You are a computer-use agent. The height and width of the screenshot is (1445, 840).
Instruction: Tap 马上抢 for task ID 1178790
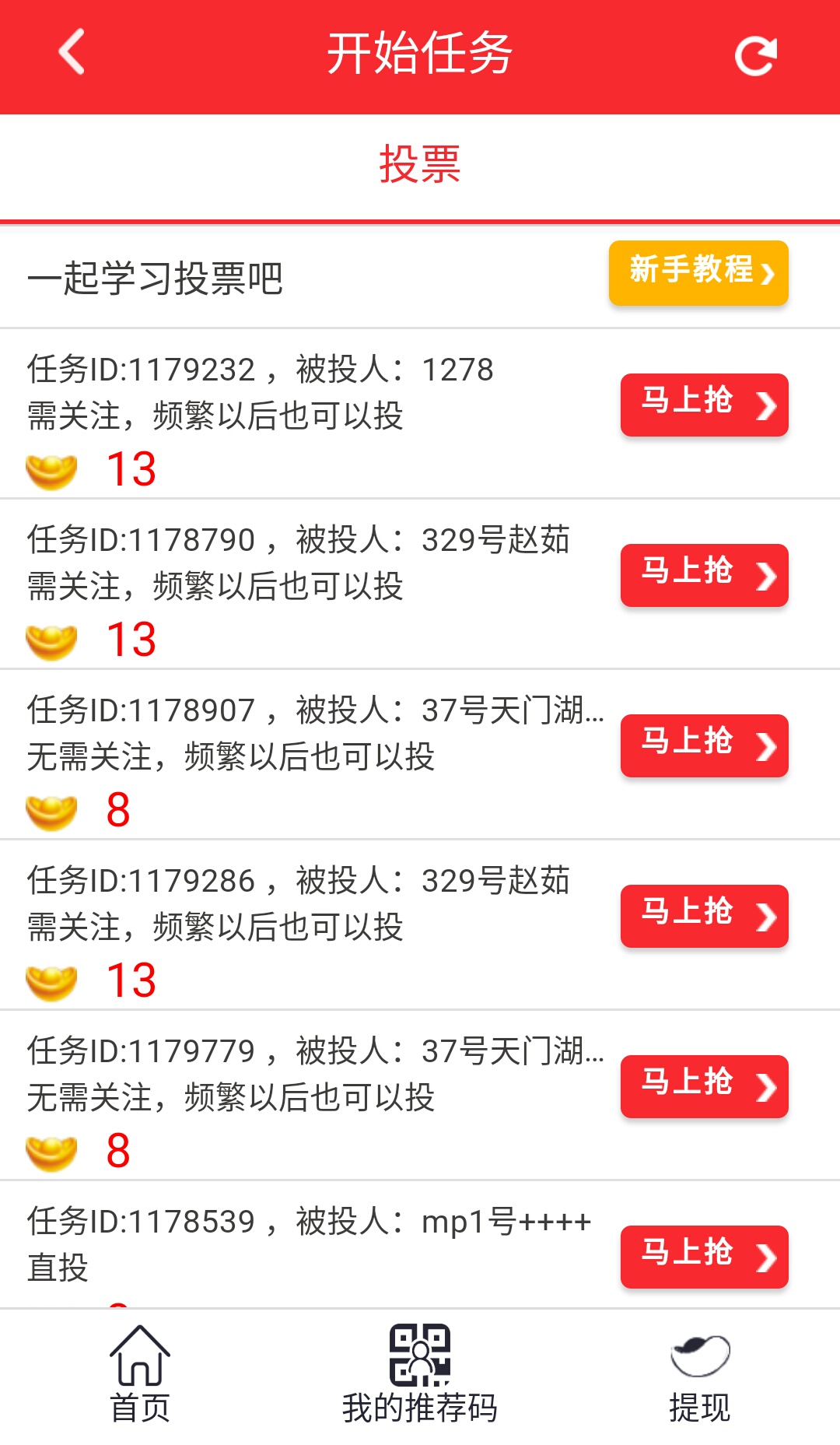click(x=705, y=575)
